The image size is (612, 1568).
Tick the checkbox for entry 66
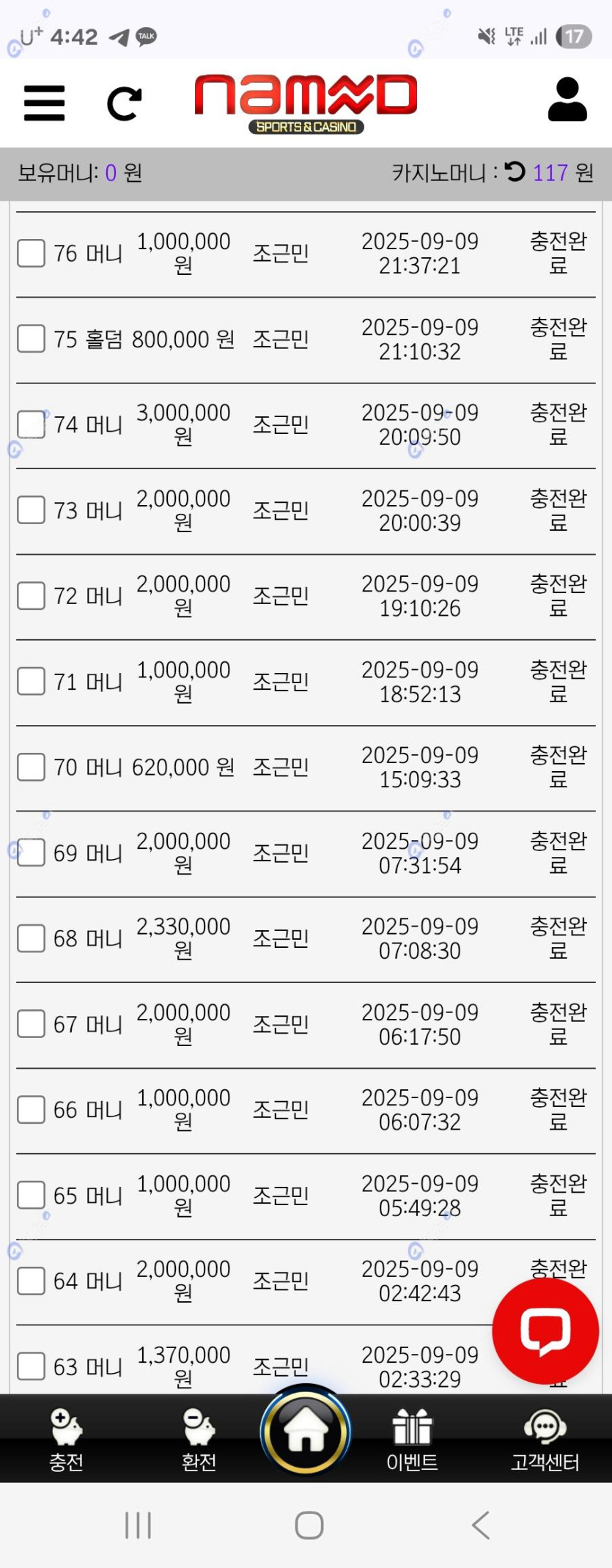pos(31,1109)
